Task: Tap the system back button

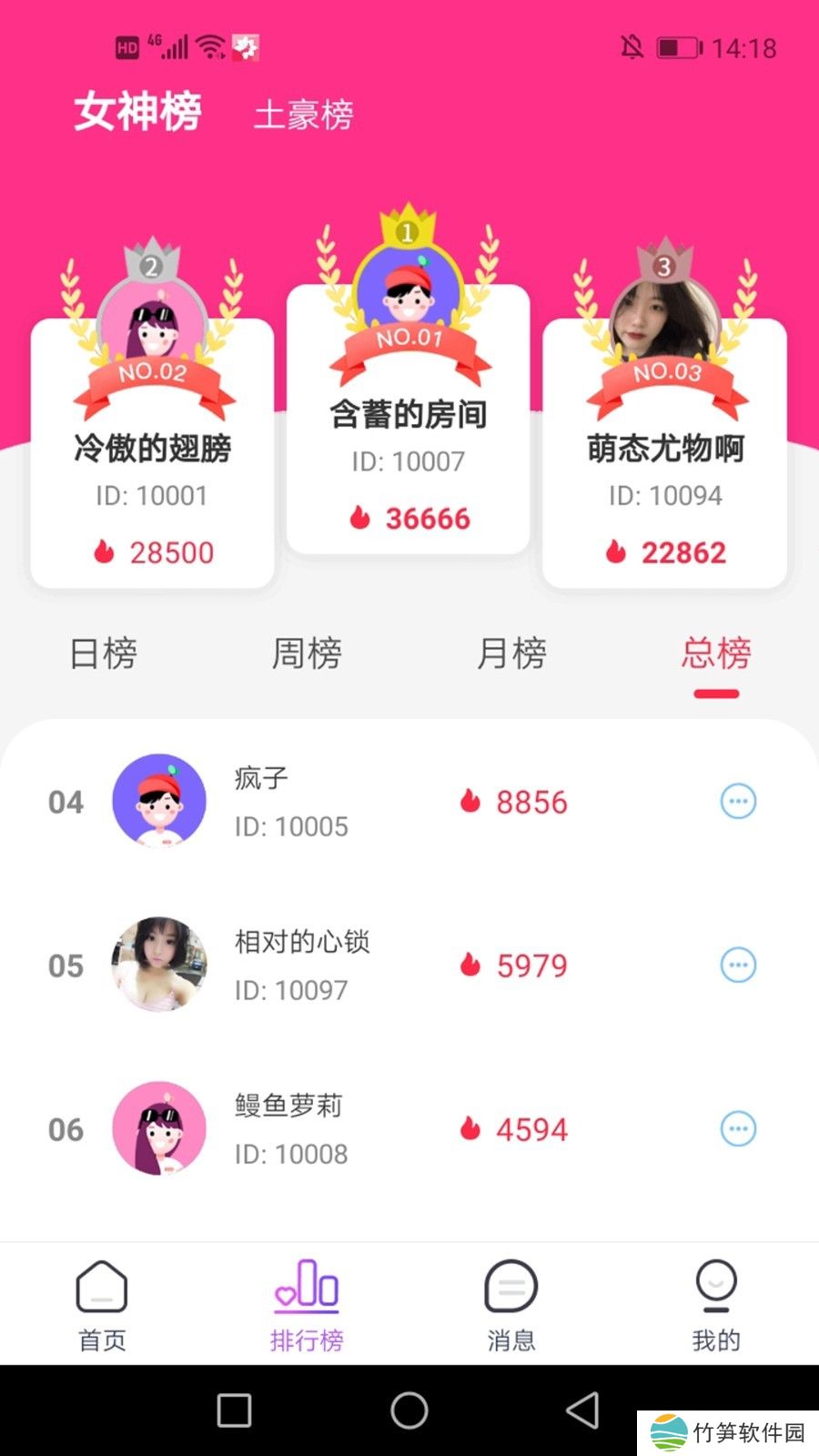Action: pos(582,1410)
